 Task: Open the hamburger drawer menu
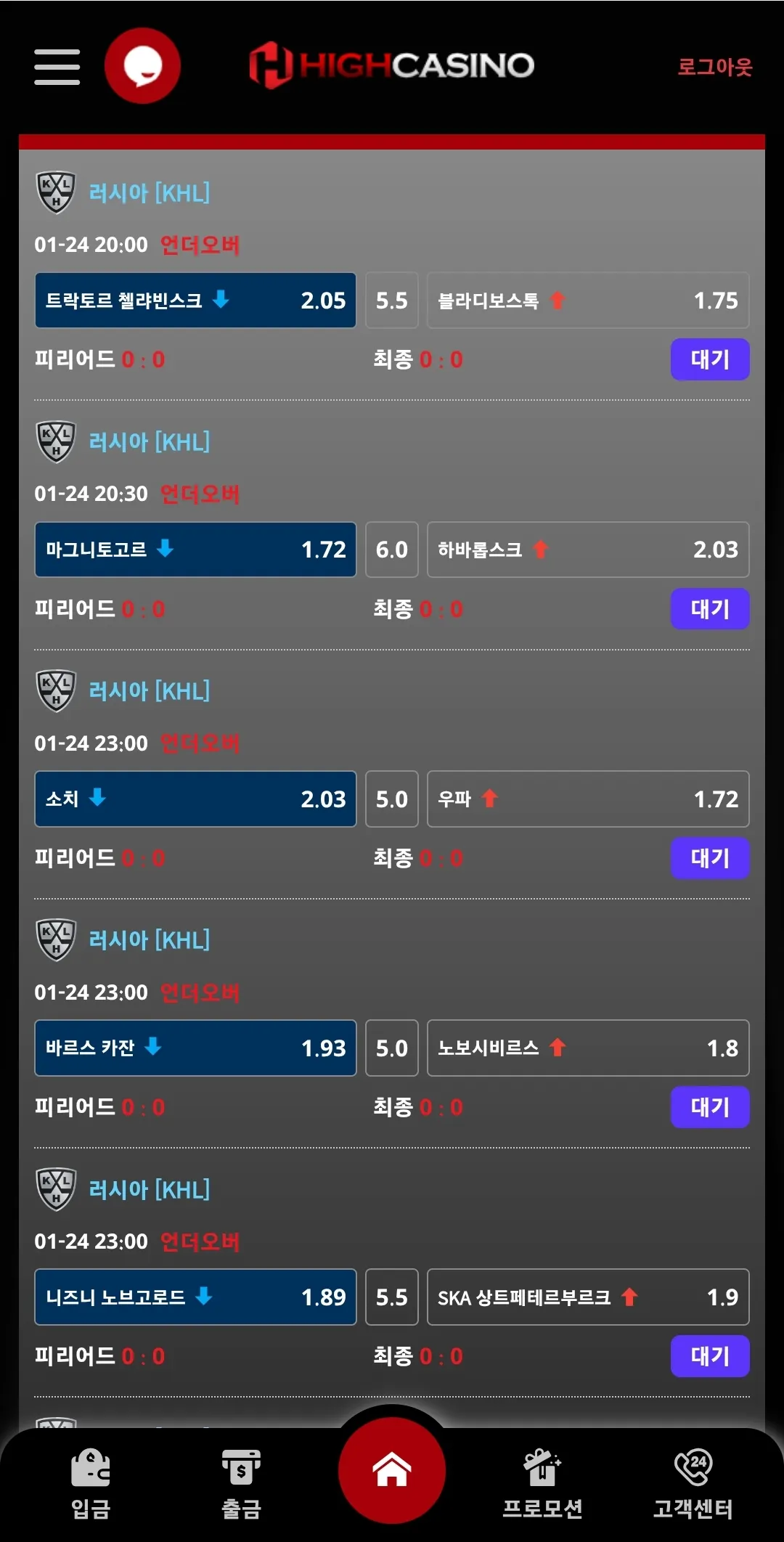point(57,67)
